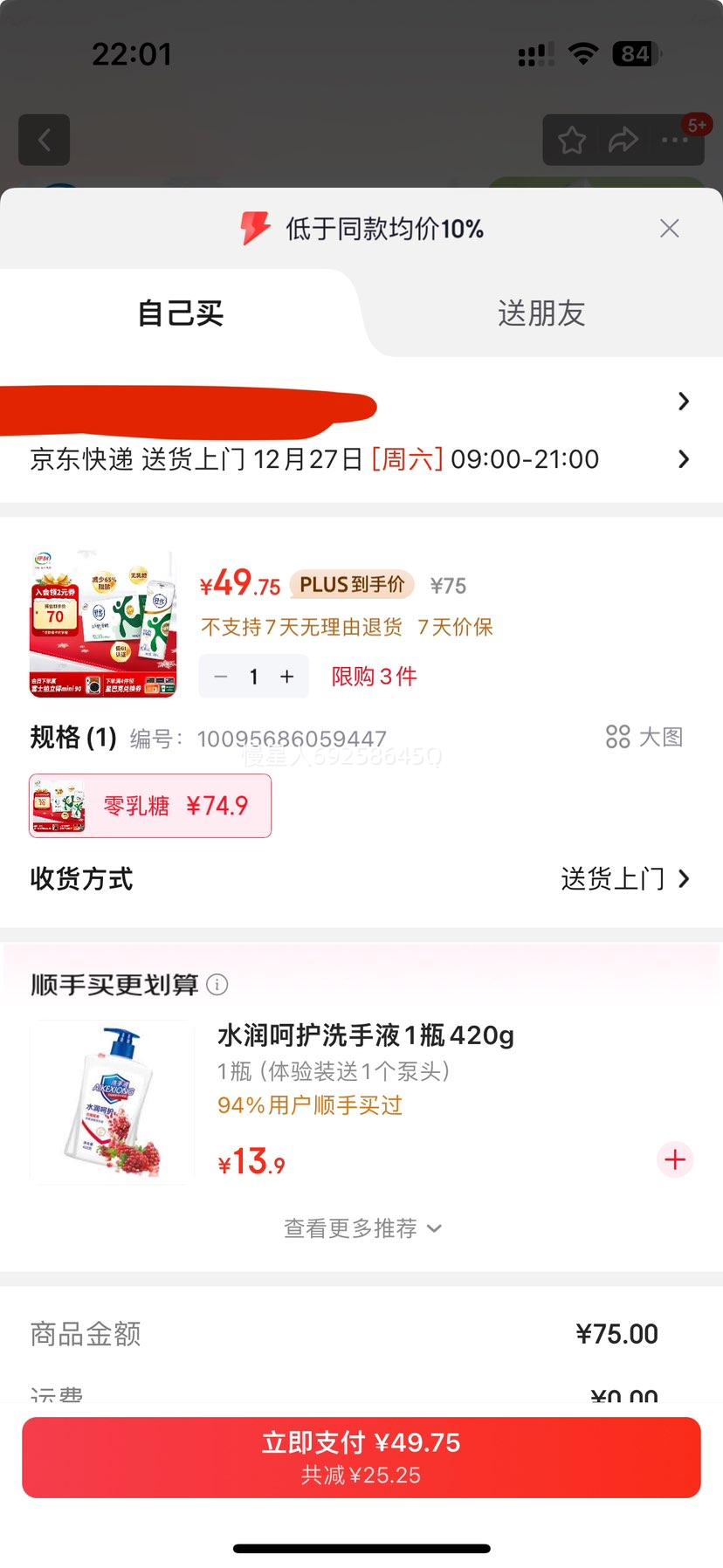723x1568 pixels.
Task: Open the more options (...) icon with 5+ badge
Action: (x=676, y=140)
